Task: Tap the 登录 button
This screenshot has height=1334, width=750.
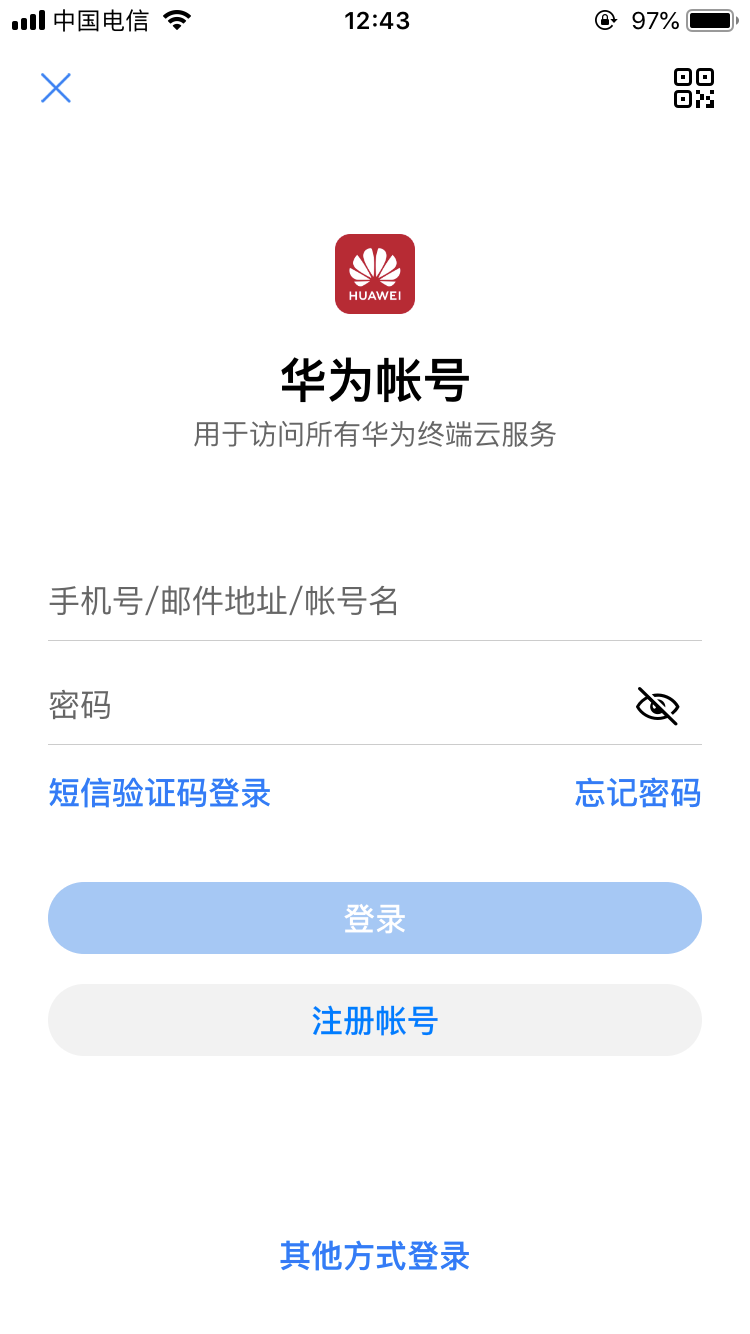Action: 374,918
